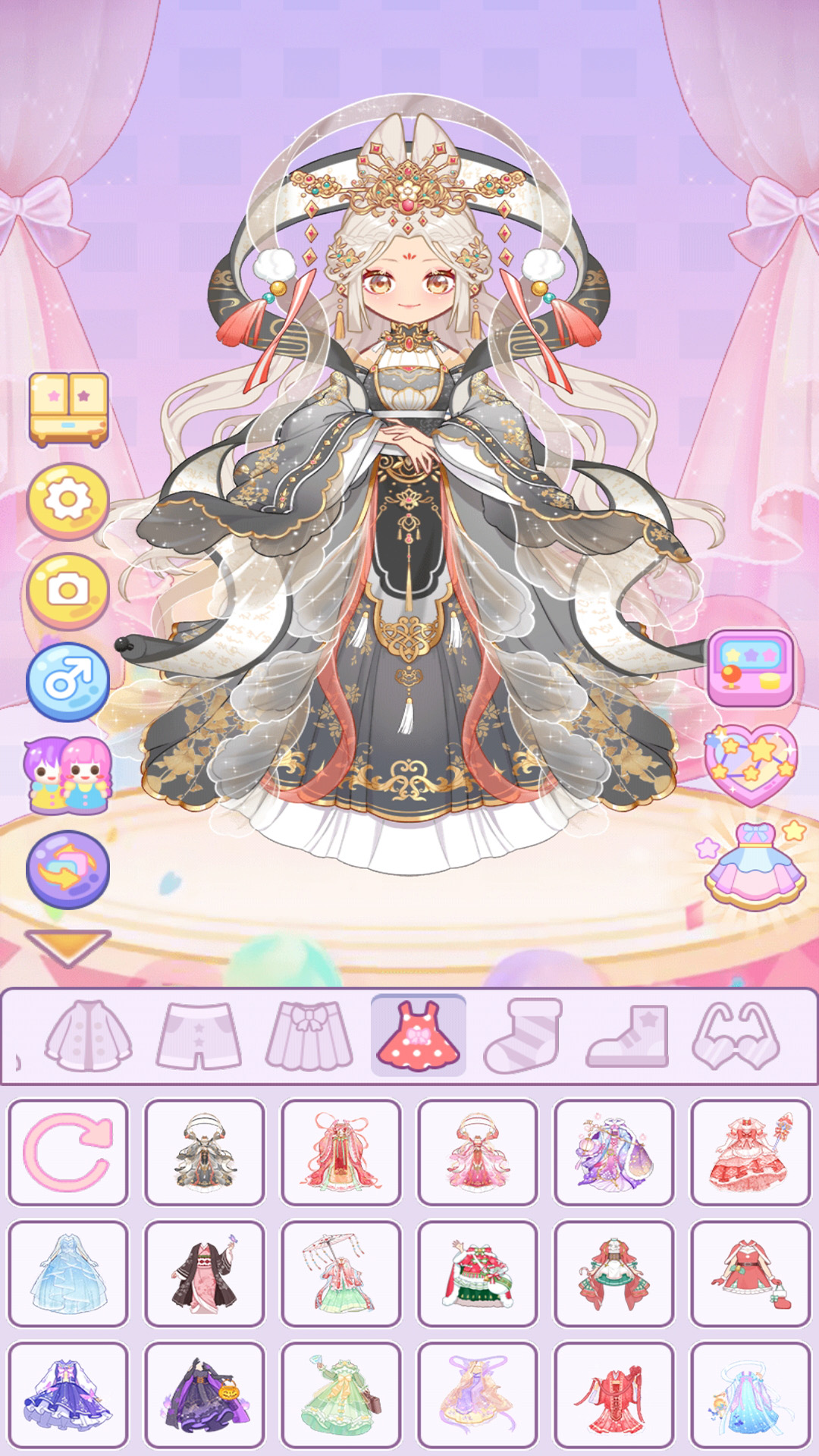Select the red and green Christmas dress
Screen dimensions: 819x1456
[478, 1274]
